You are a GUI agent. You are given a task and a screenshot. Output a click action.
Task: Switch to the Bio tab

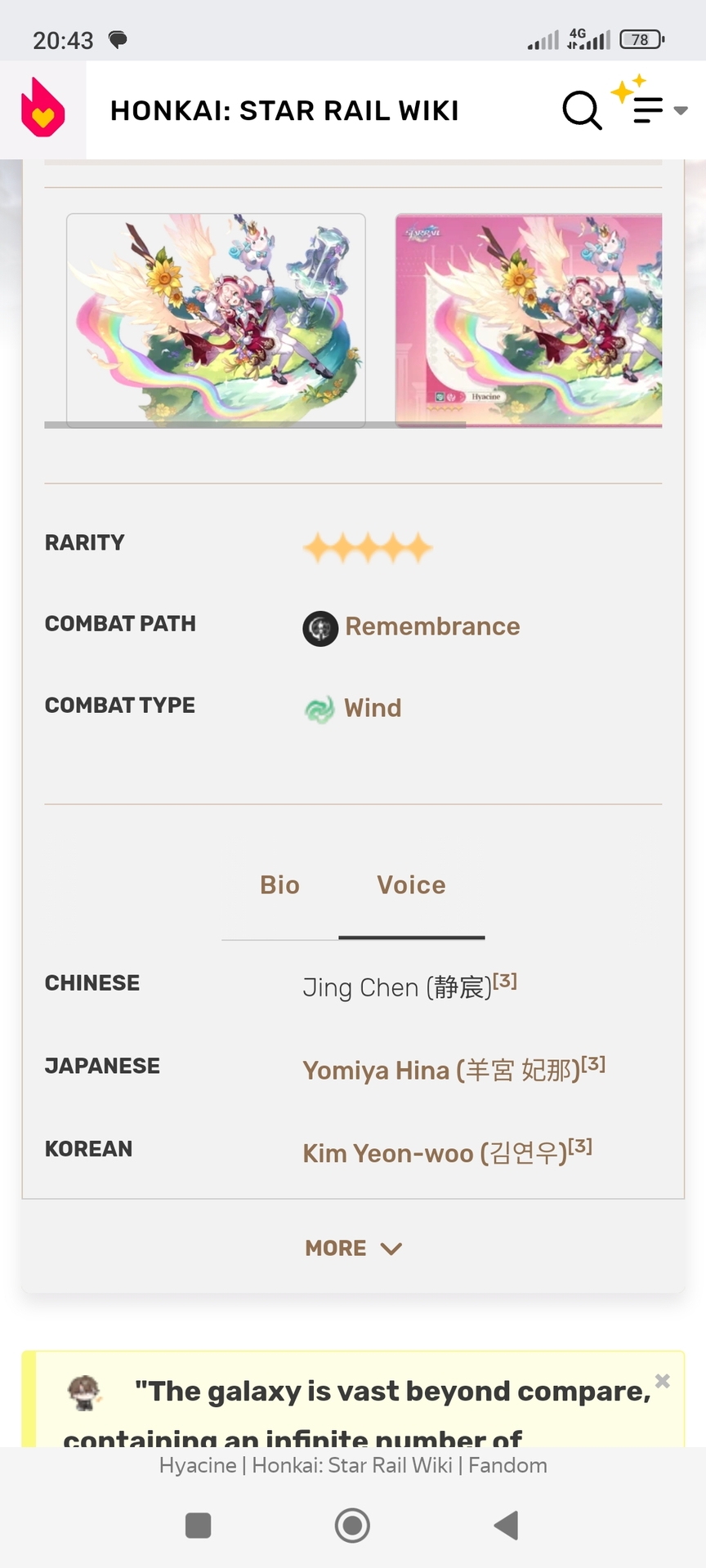(x=279, y=885)
